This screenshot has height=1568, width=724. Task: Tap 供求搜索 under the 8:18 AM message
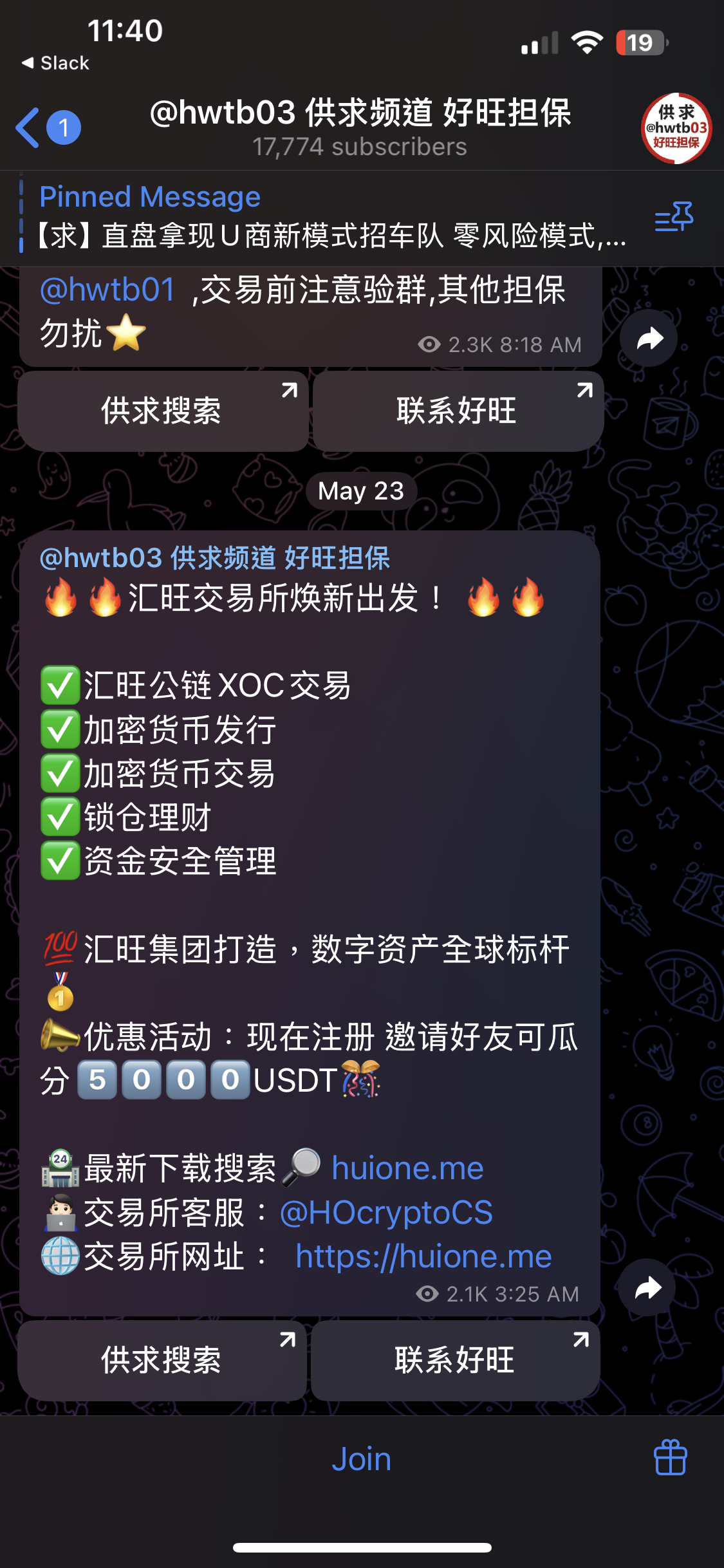(162, 411)
